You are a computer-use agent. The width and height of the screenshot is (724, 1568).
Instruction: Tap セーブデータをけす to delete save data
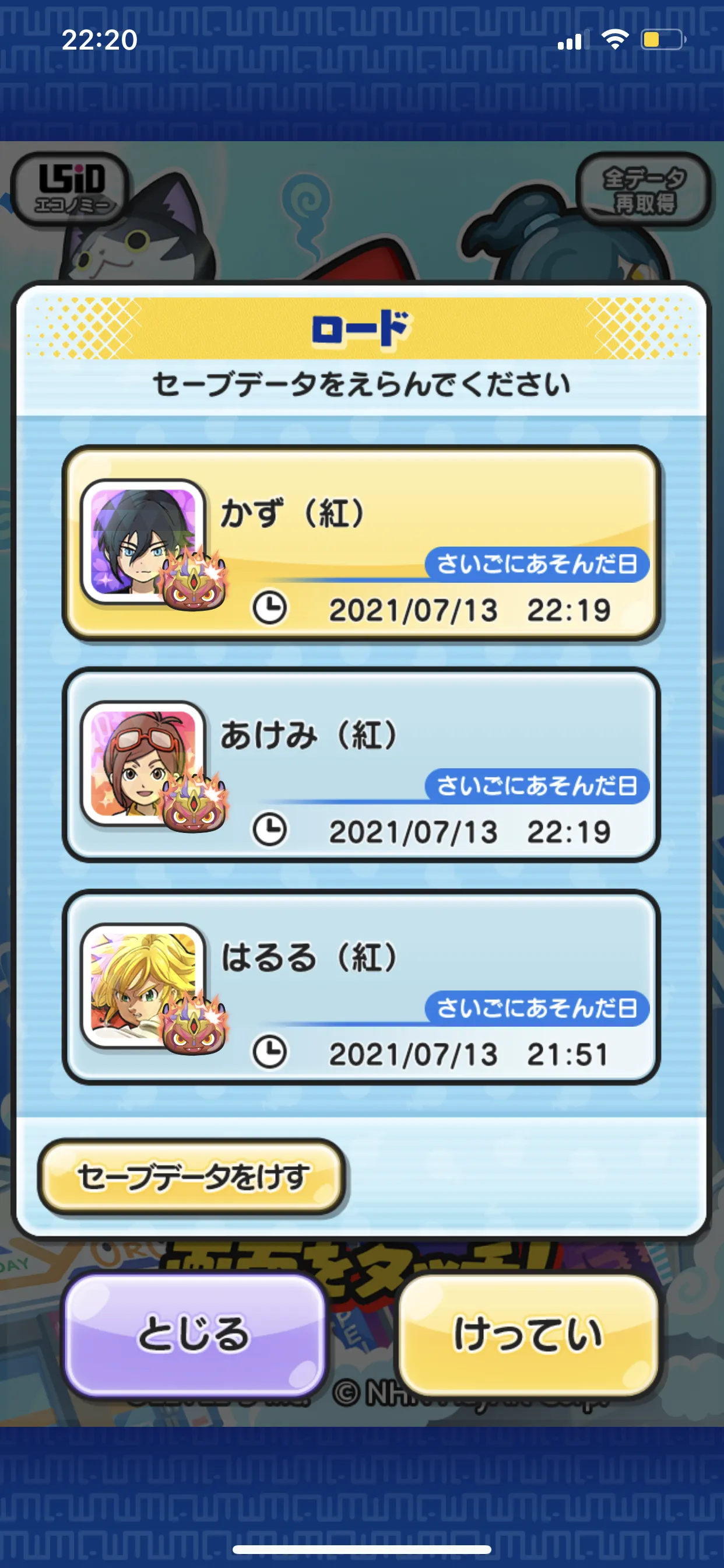[192, 1177]
